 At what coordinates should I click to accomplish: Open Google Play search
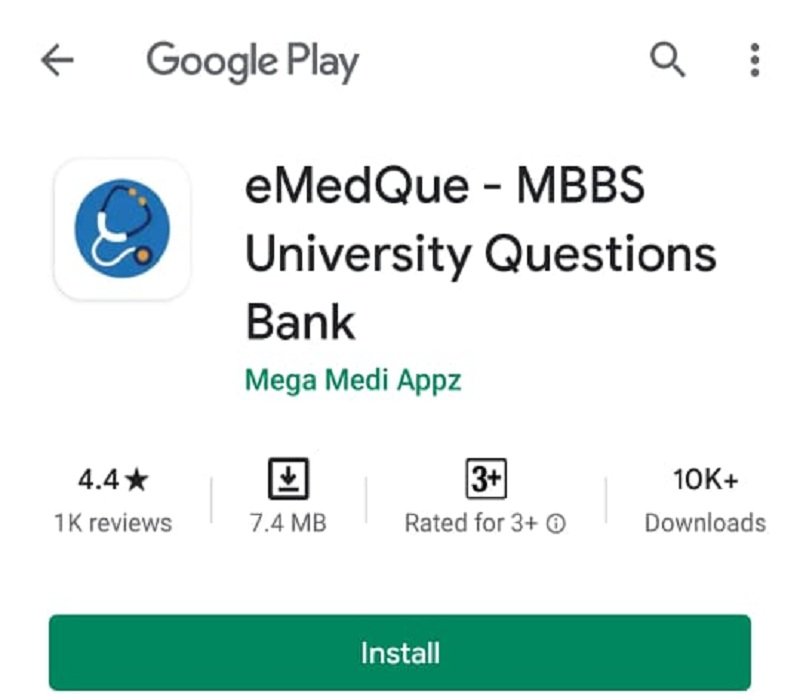click(x=667, y=62)
